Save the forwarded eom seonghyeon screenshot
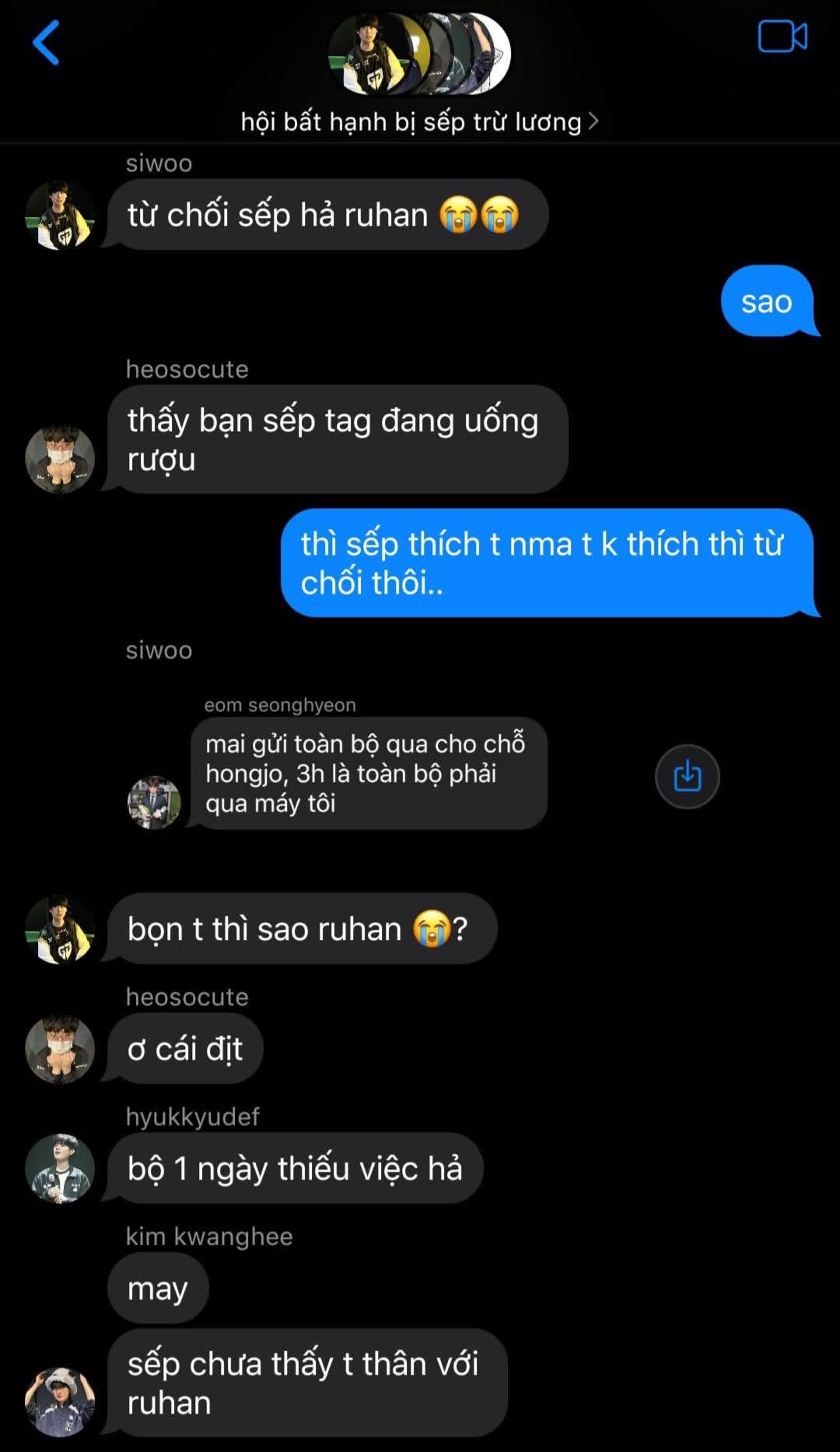This screenshot has height=1452, width=840. (688, 777)
